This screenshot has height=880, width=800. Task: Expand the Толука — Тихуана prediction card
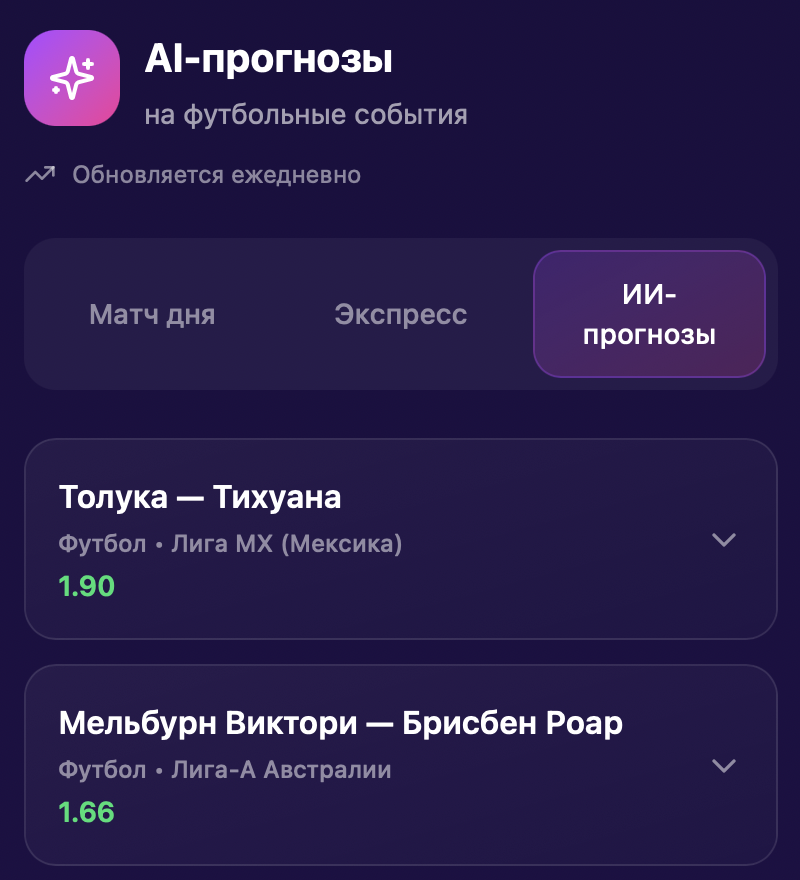(400, 538)
